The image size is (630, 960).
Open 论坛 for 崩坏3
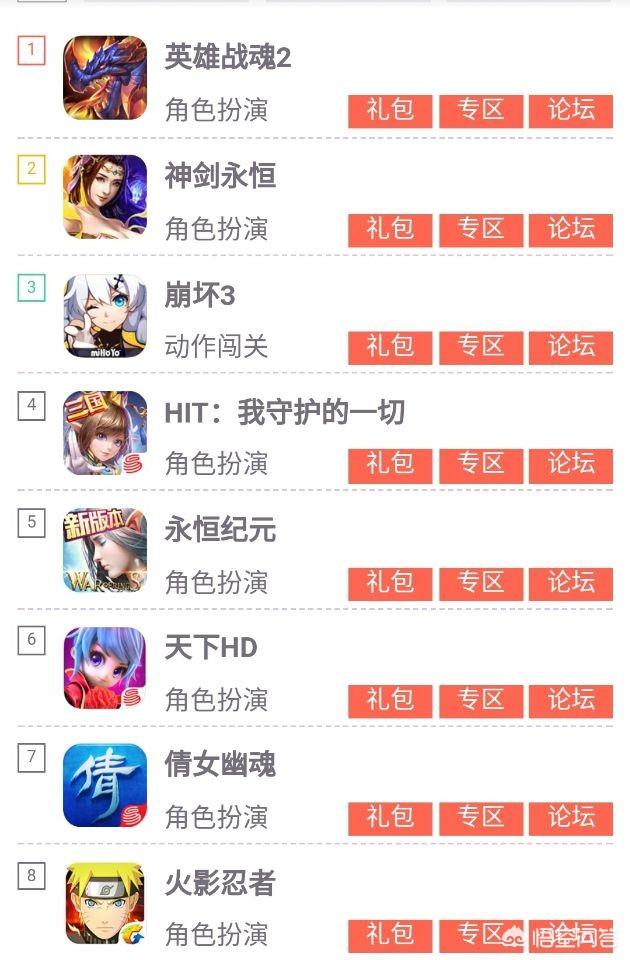[571, 346]
